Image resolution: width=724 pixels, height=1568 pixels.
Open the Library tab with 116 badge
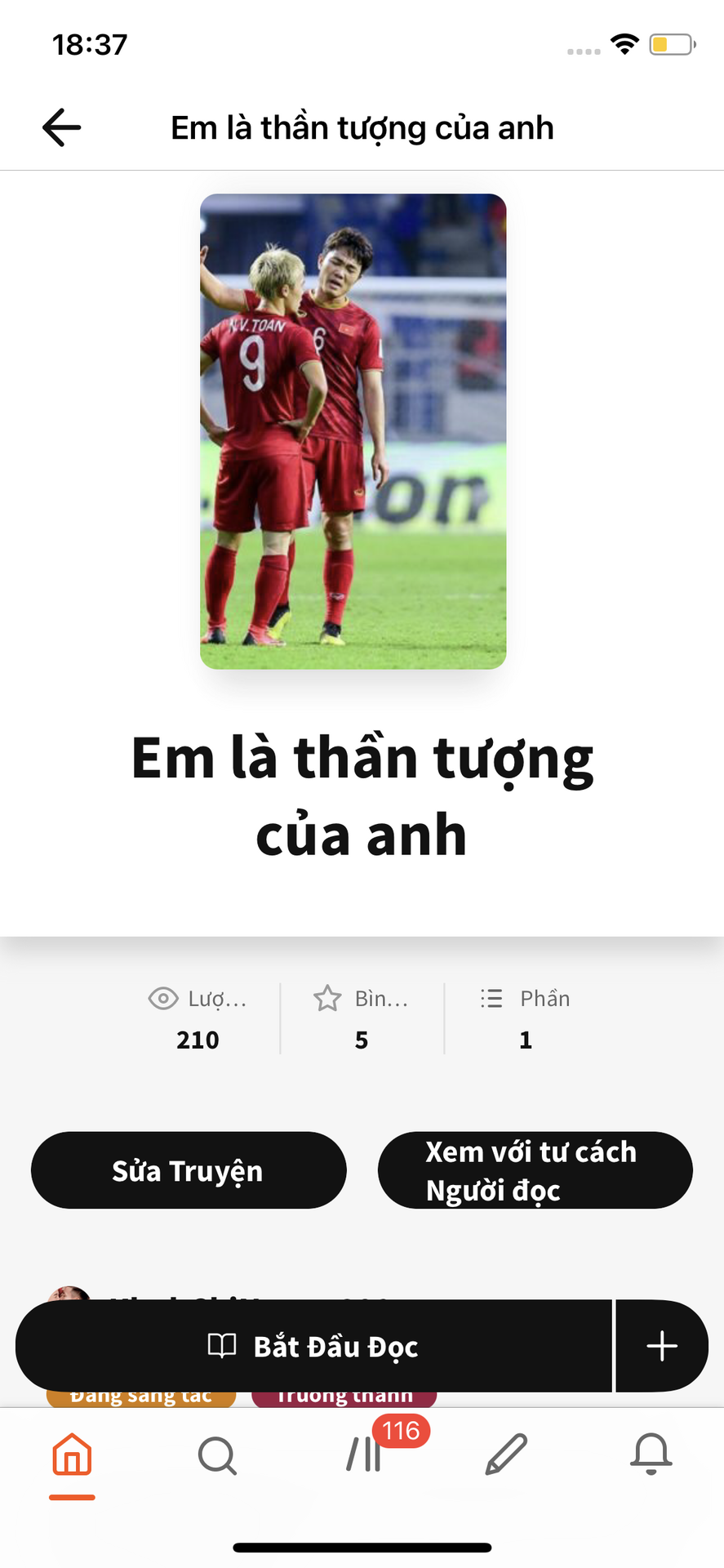click(364, 1455)
